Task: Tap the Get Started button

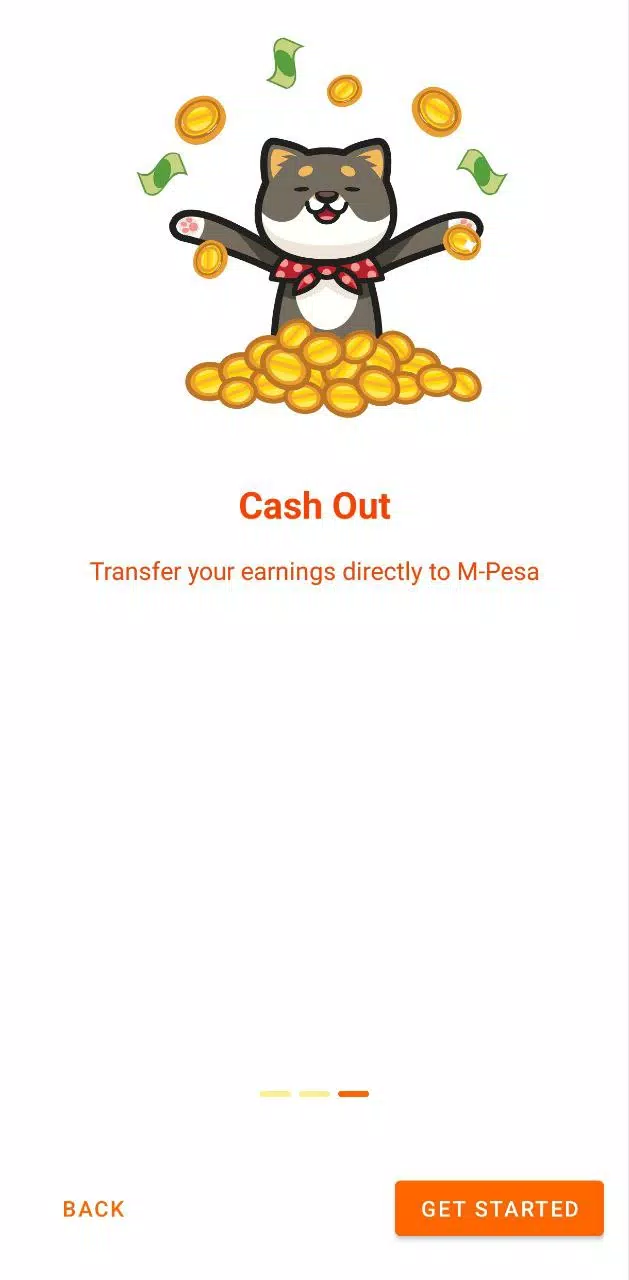Action: pos(499,1208)
